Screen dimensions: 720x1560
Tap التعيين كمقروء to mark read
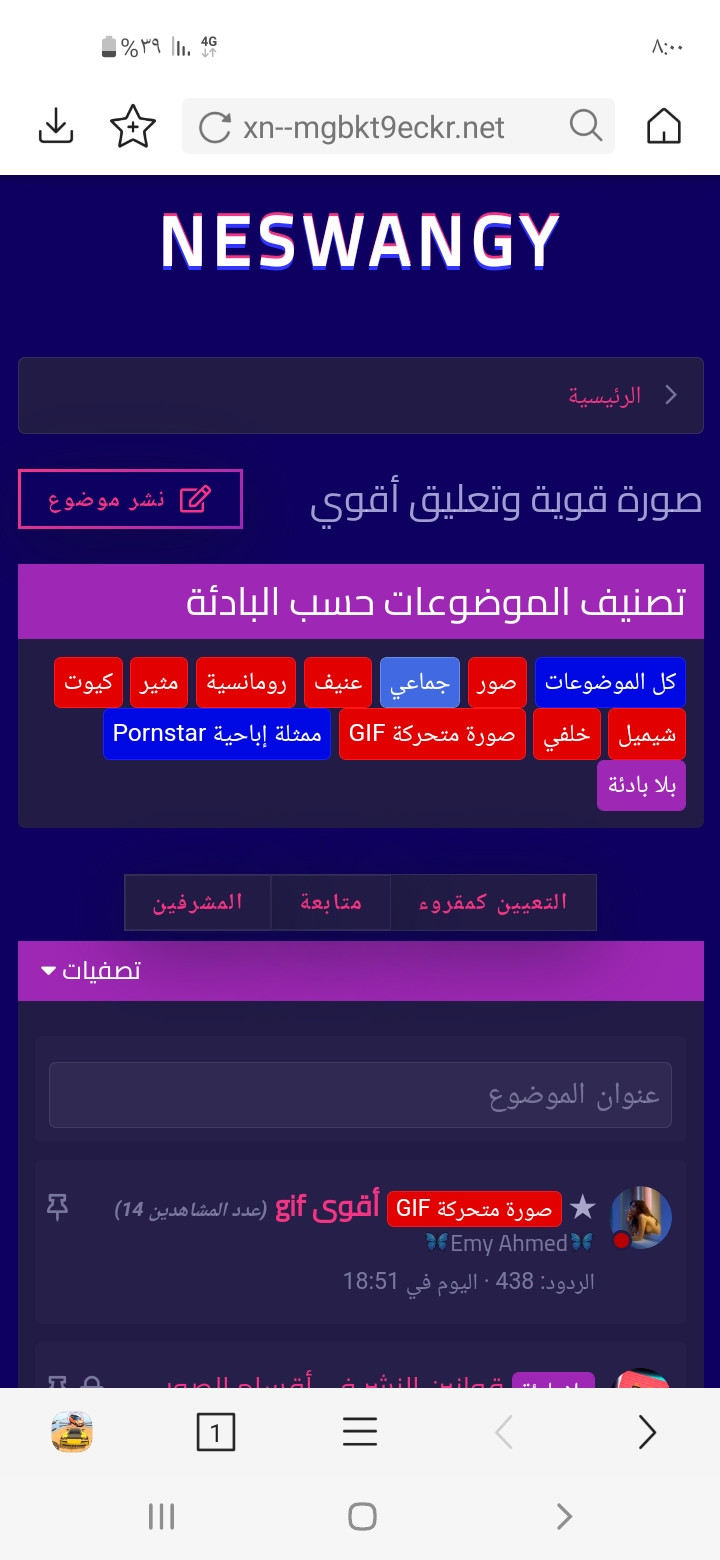pyautogui.click(x=493, y=902)
